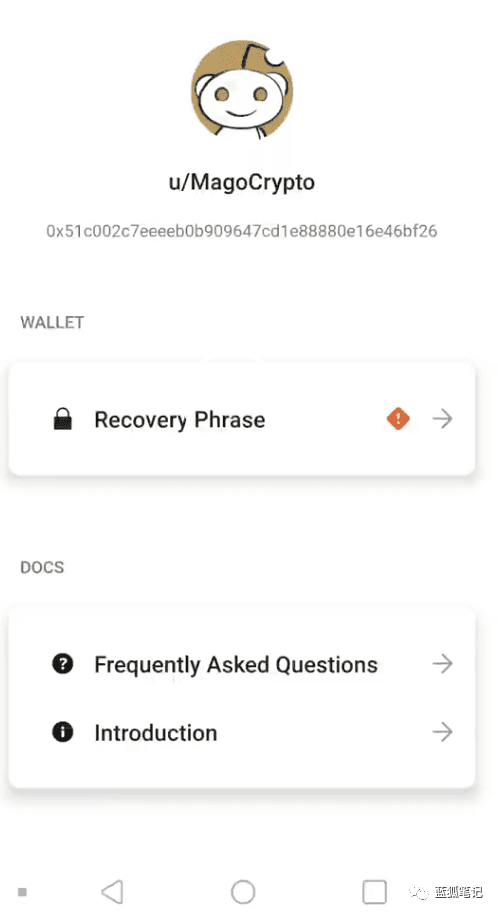This screenshot has height=914, width=498.
Task: Open Frequently Asked Questions
Action: pyautogui.click(x=241, y=664)
